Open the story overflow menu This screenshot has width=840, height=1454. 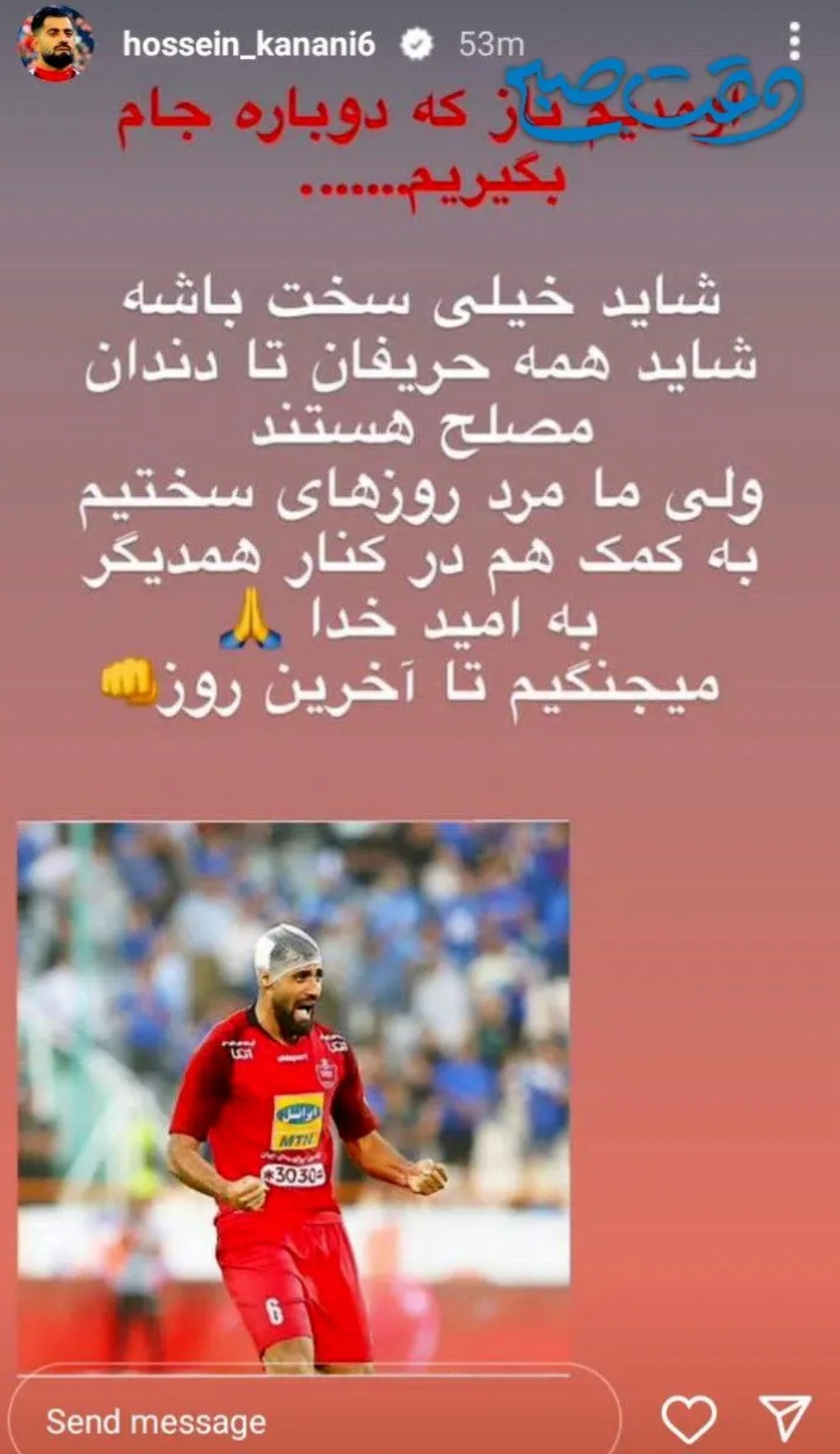pyautogui.click(x=793, y=41)
